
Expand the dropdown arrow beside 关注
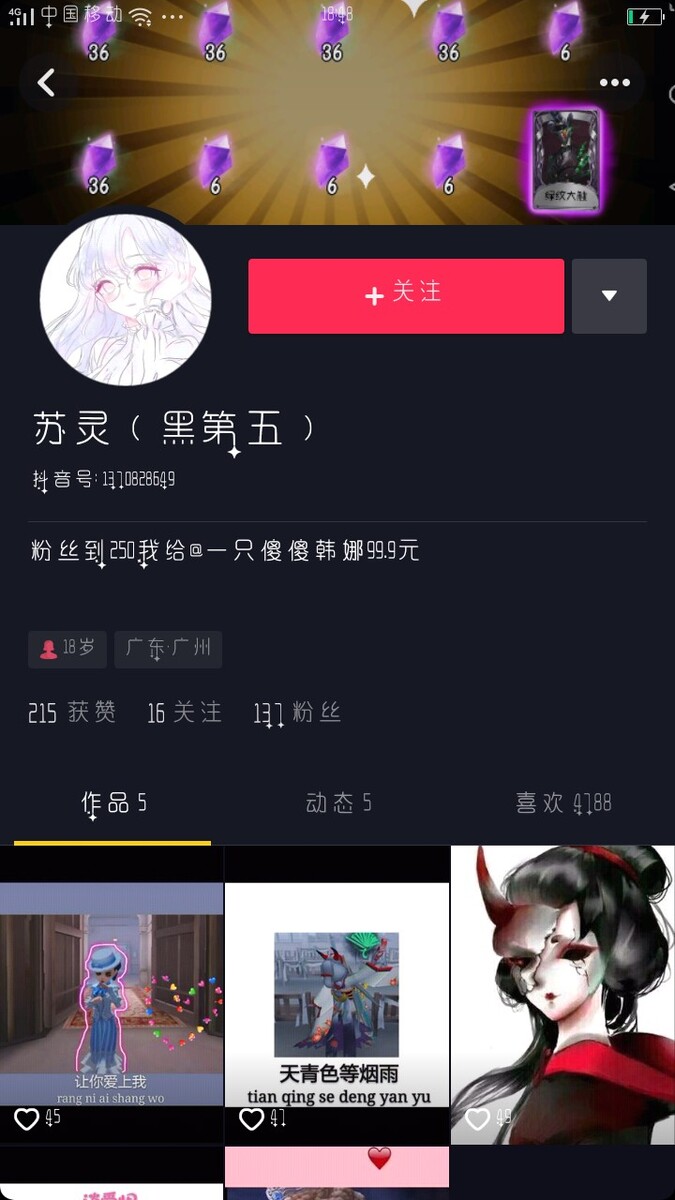point(609,296)
